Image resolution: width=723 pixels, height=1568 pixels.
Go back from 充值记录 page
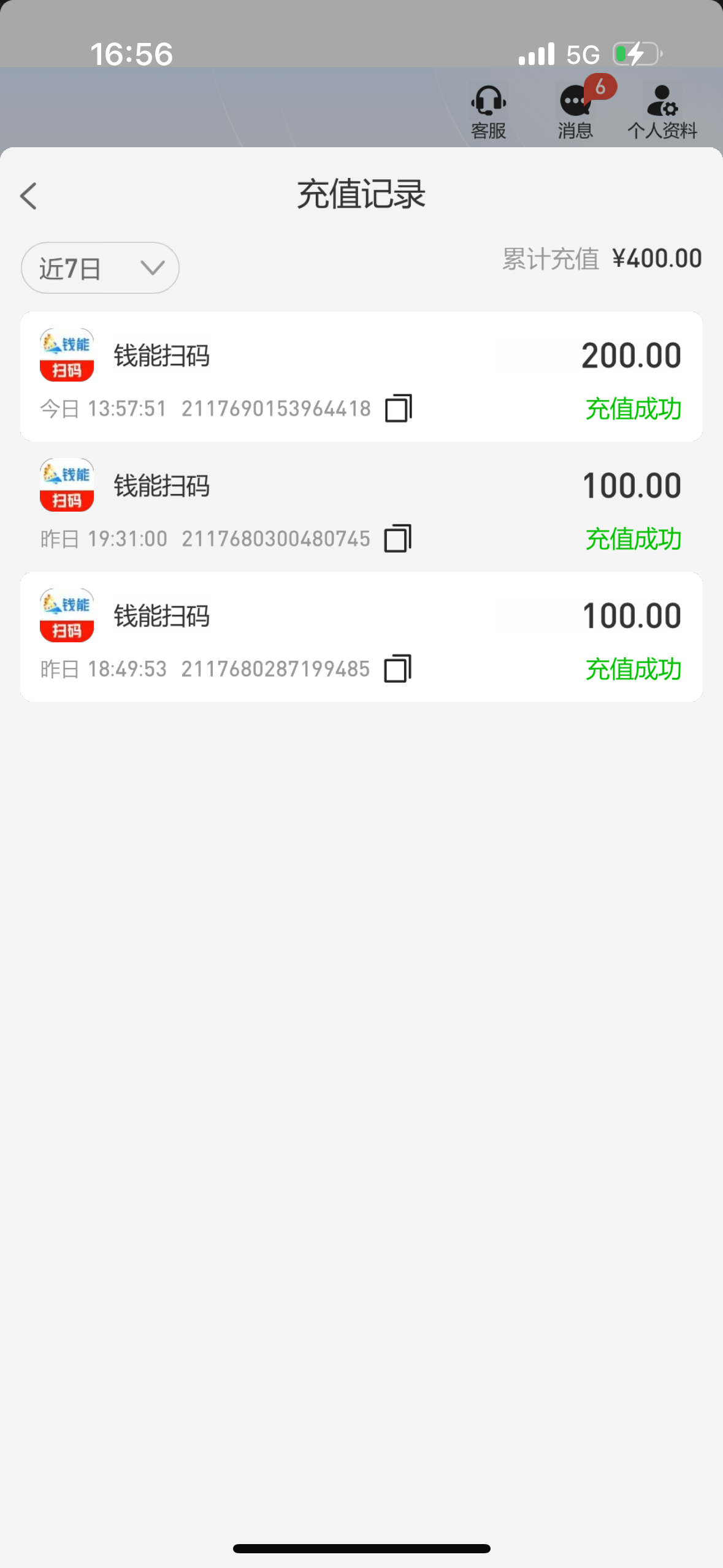tap(29, 196)
